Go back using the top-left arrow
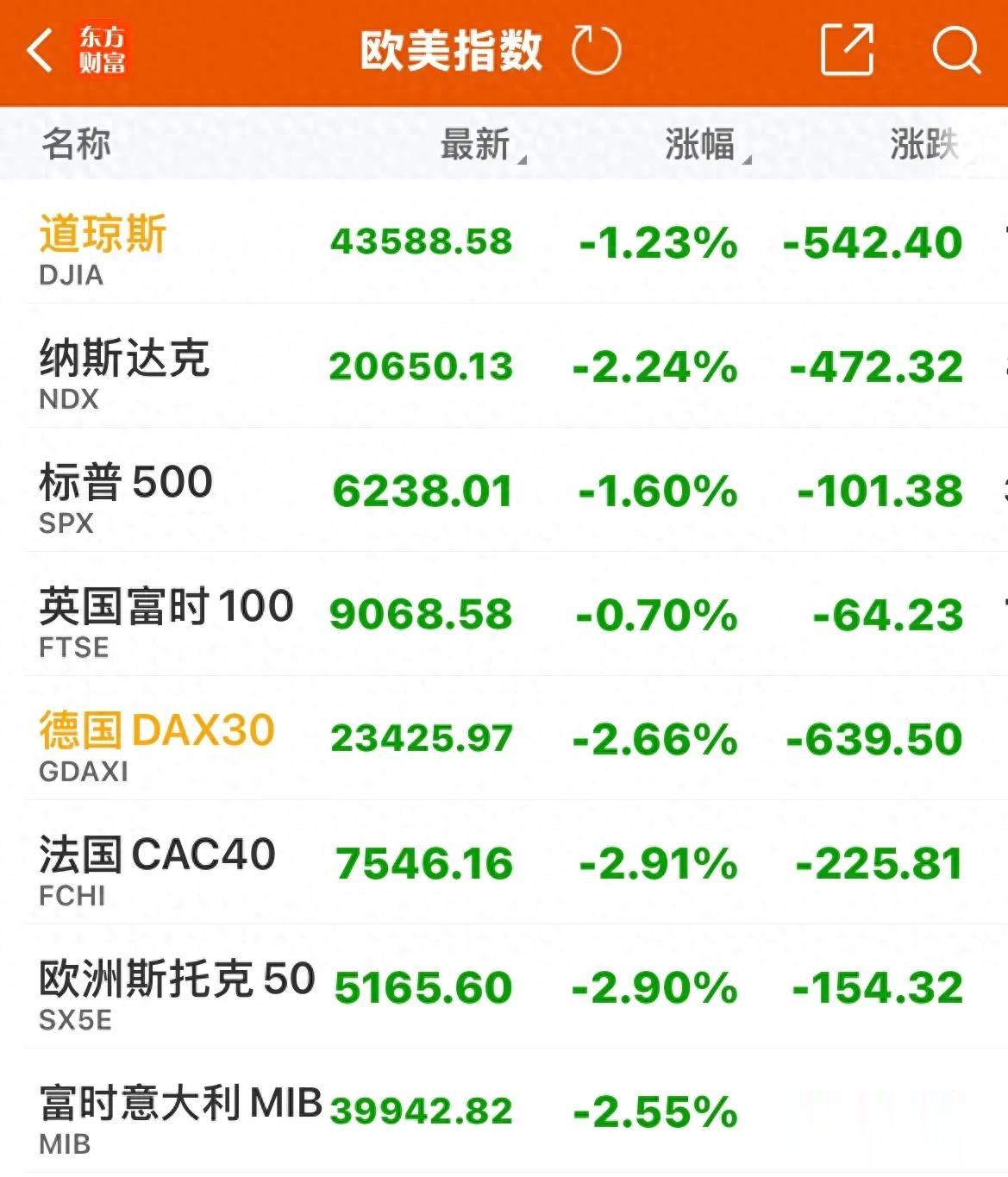The image size is (1008, 1177). pyautogui.click(x=41, y=51)
